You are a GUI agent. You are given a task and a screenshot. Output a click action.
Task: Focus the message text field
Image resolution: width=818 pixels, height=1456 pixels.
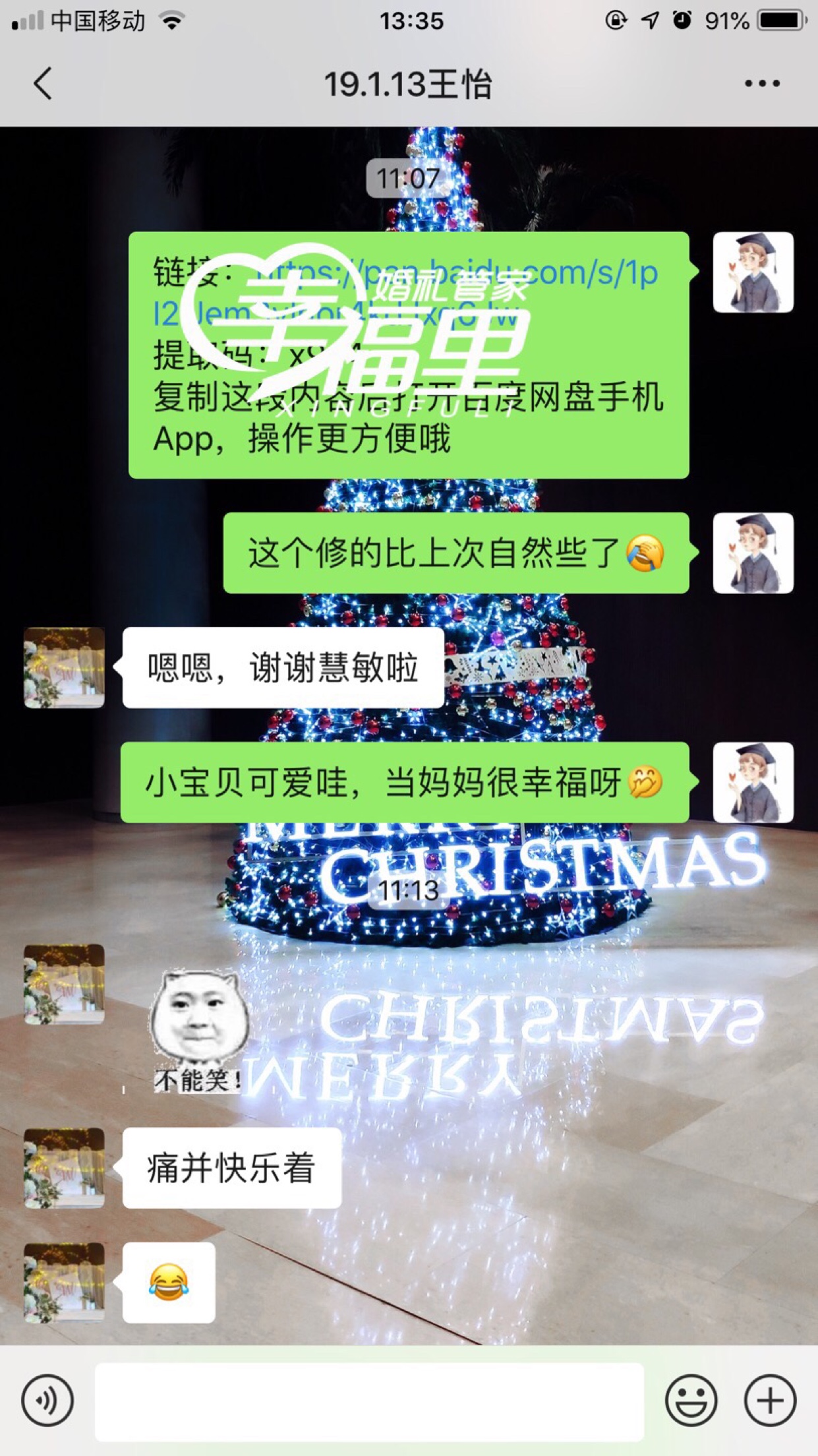370,1401
